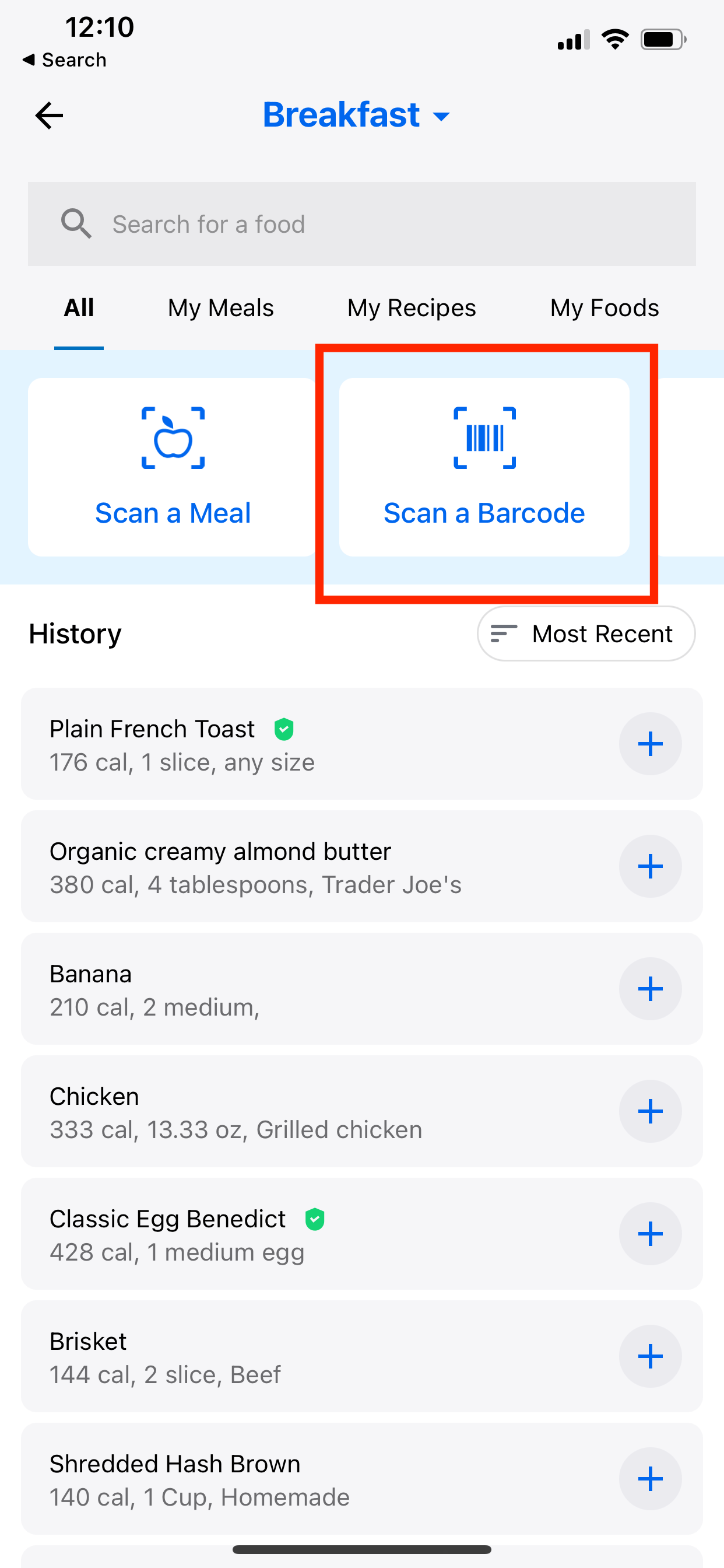Open the My Recipes tab
Viewport: 724px width, 1568px height.
pos(410,308)
